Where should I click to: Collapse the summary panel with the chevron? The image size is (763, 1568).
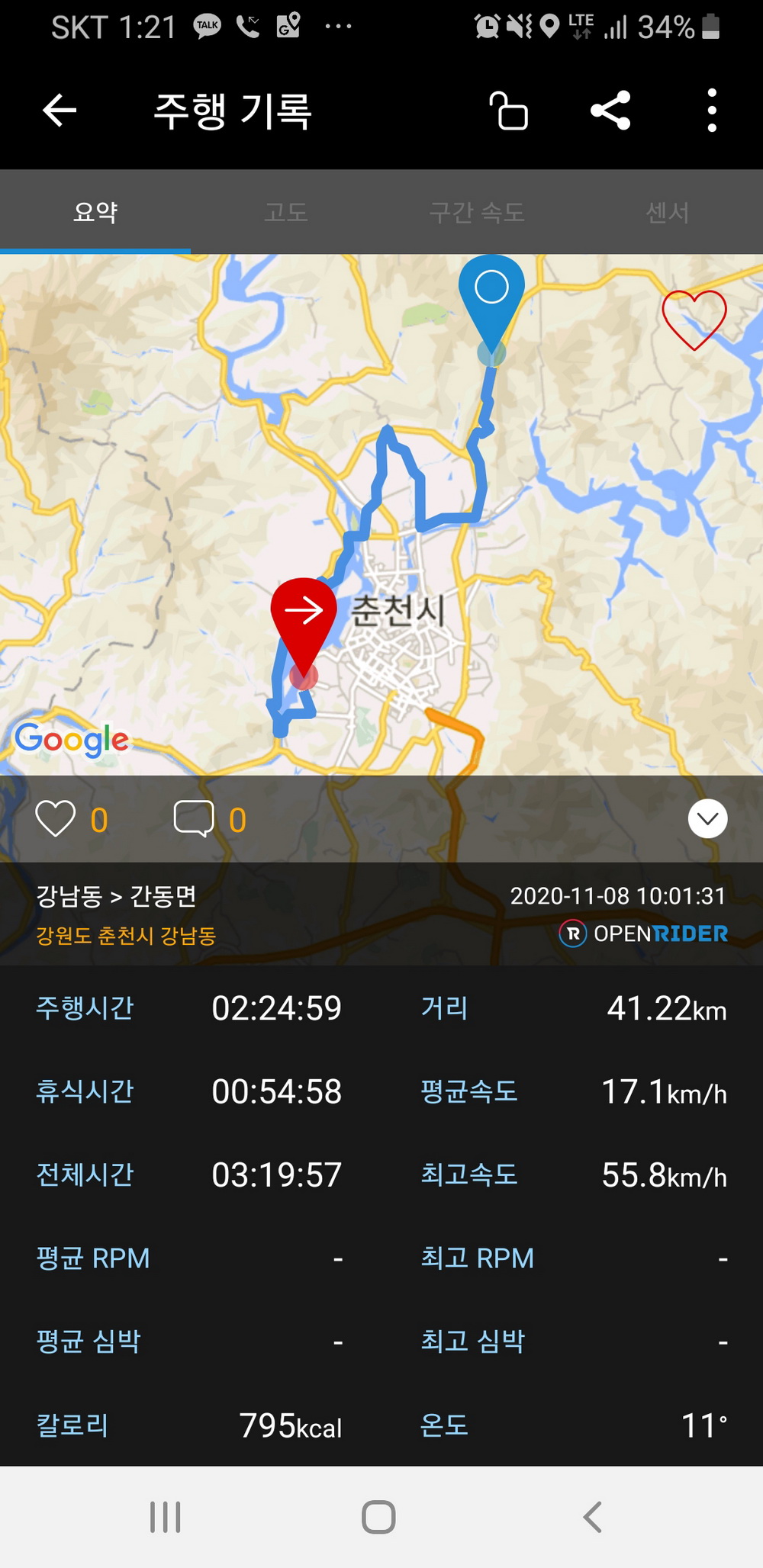[x=707, y=819]
